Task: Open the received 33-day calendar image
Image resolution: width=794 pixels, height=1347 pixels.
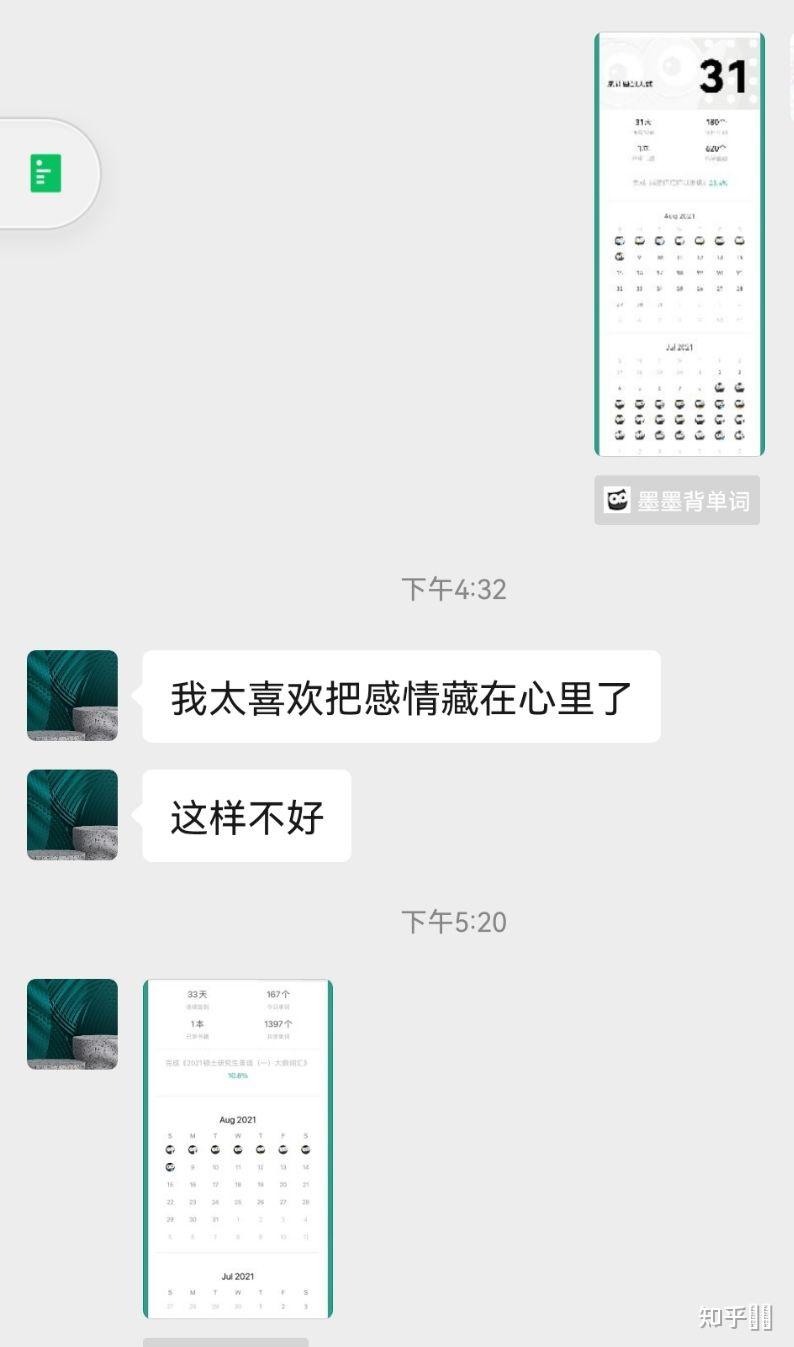Action: [238, 1148]
